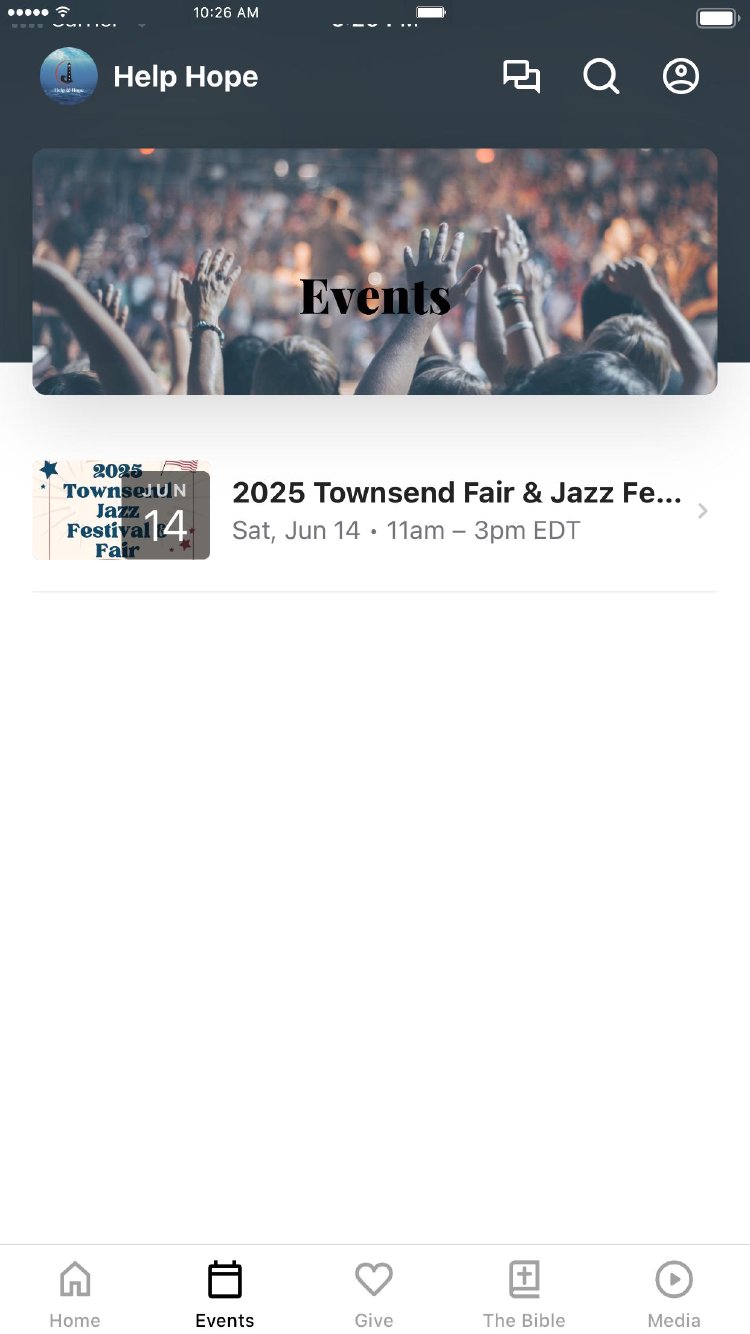Image resolution: width=750 pixels, height=1334 pixels.
Task: Open The Bible tab
Action: (524, 1294)
